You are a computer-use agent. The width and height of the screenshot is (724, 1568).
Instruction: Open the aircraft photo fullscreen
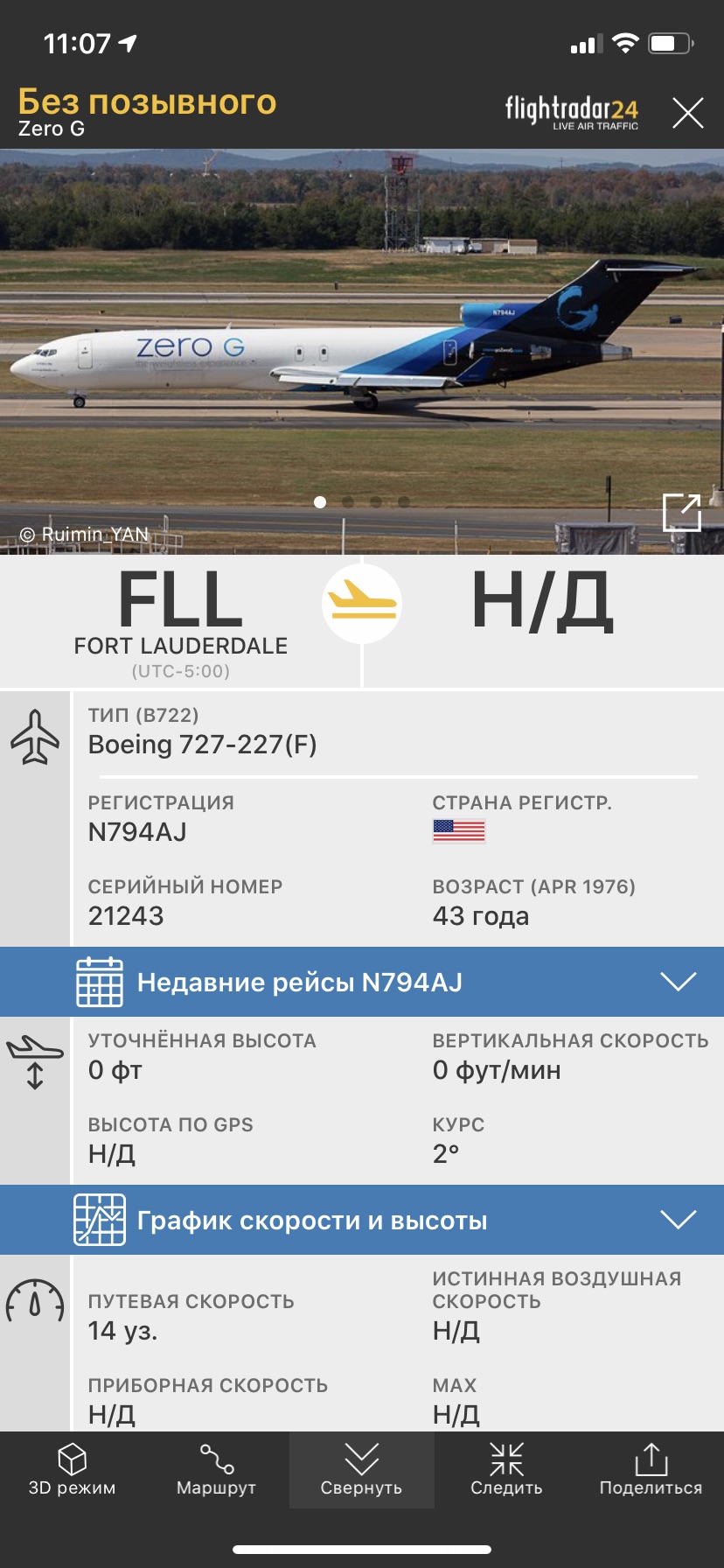681,512
